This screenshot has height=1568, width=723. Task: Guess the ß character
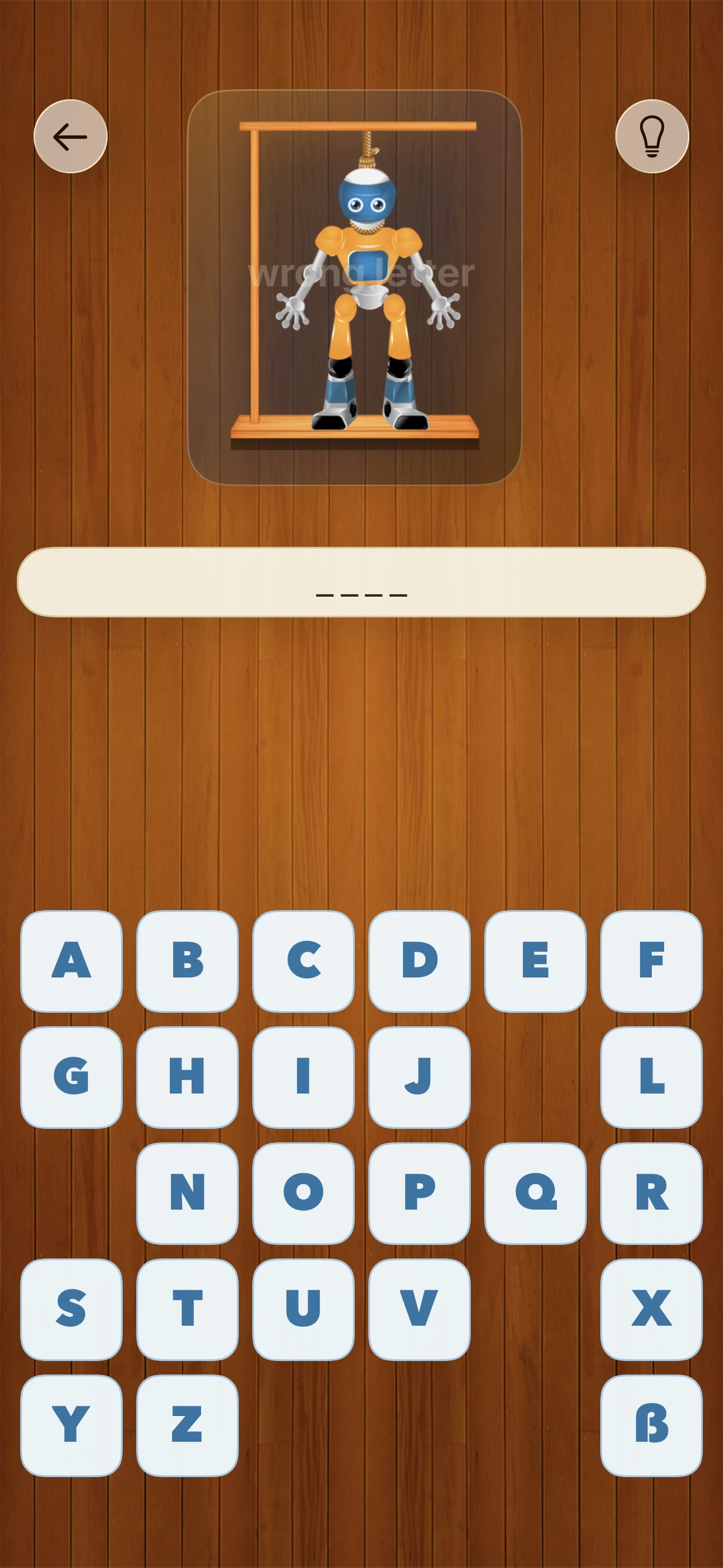[x=651, y=1425]
